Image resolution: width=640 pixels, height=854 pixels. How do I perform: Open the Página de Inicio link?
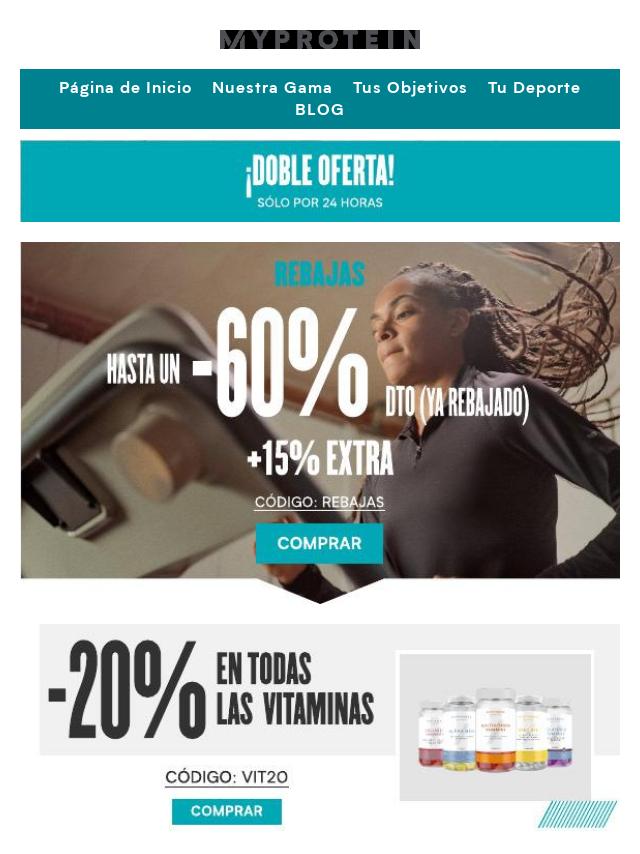tap(125, 88)
